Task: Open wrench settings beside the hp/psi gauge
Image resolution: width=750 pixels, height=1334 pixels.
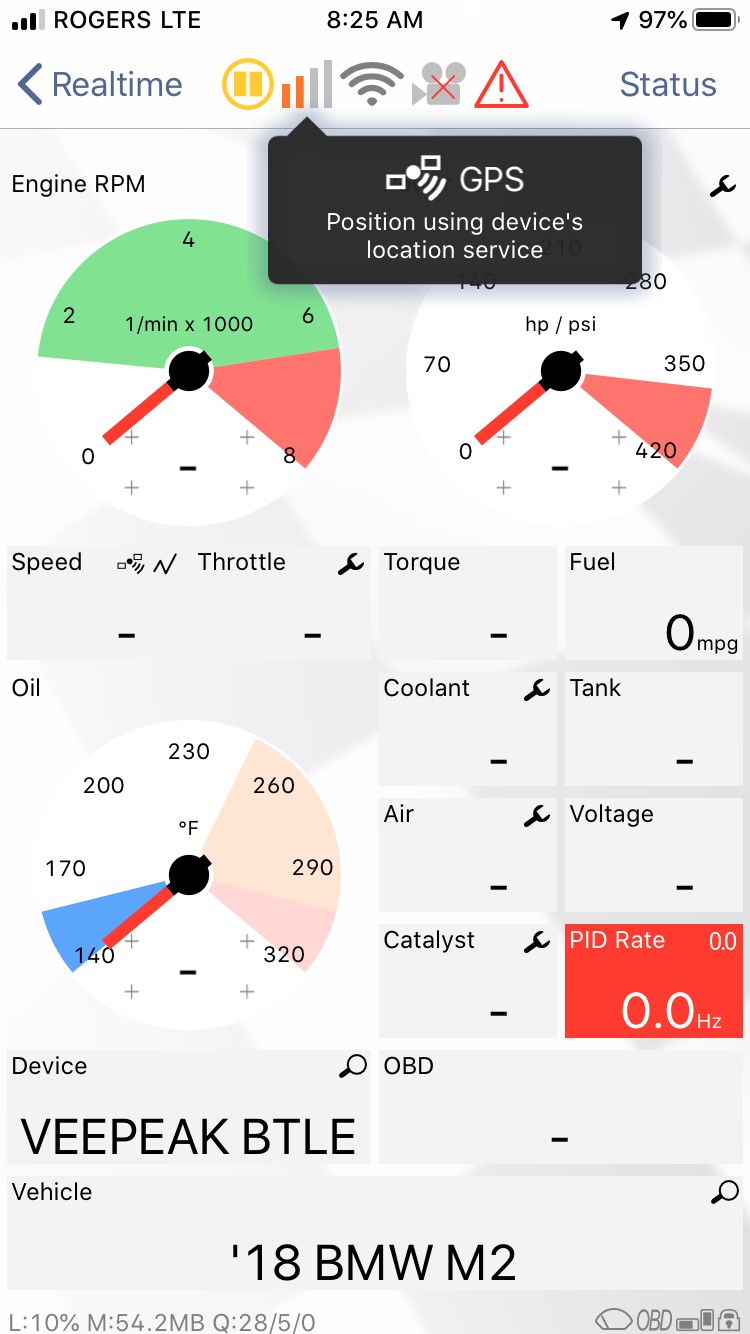Action: pyautogui.click(x=723, y=185)
